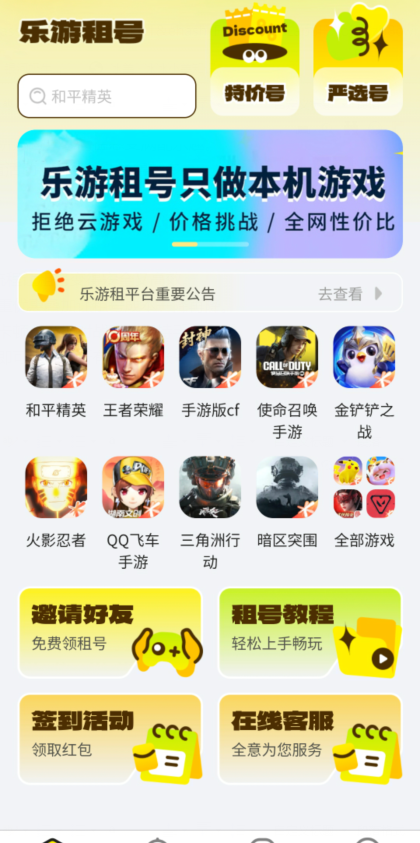
Task: Select 暗区突围 game
Action: (x=287, y=487)
